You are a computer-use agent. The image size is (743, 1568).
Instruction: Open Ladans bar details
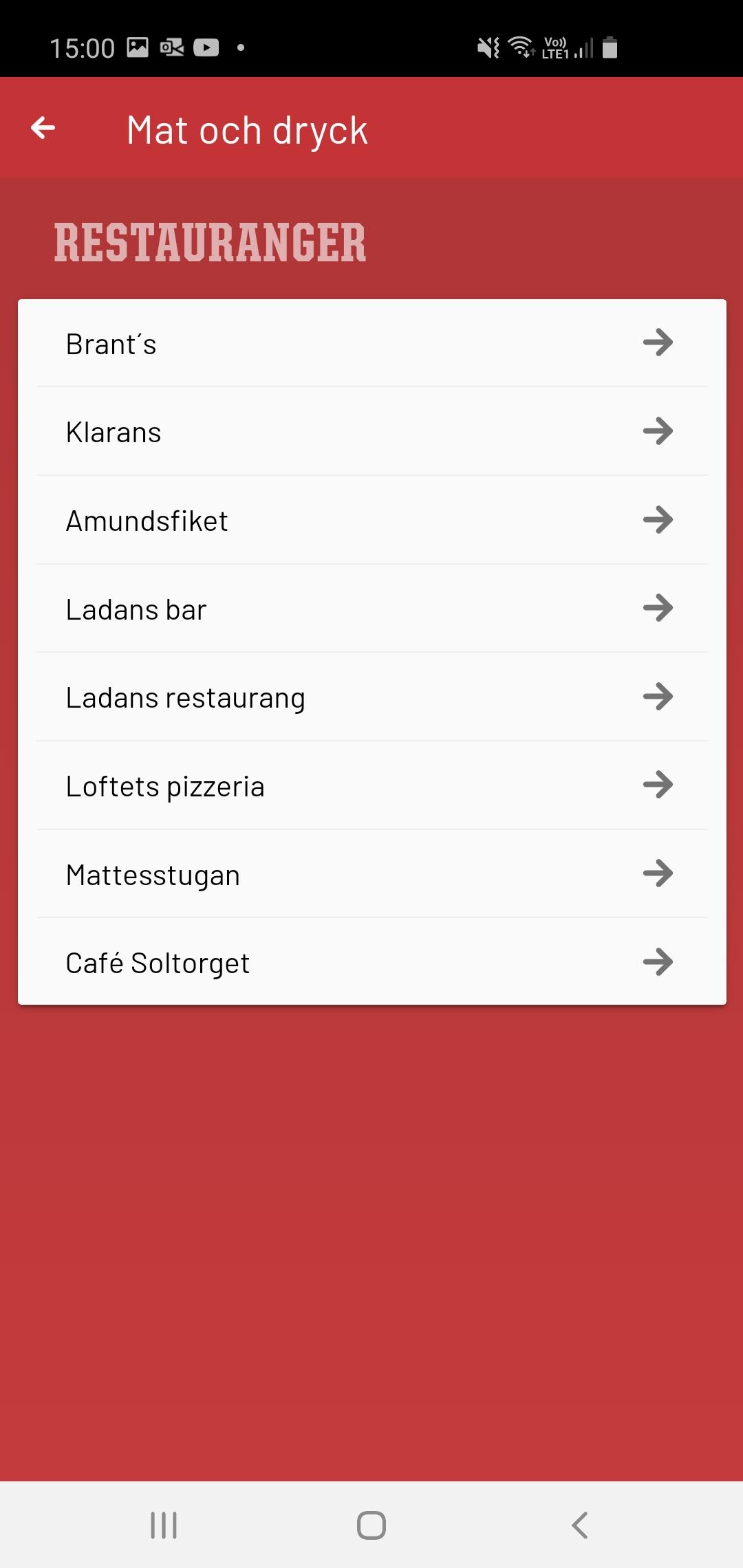point(372,609)
